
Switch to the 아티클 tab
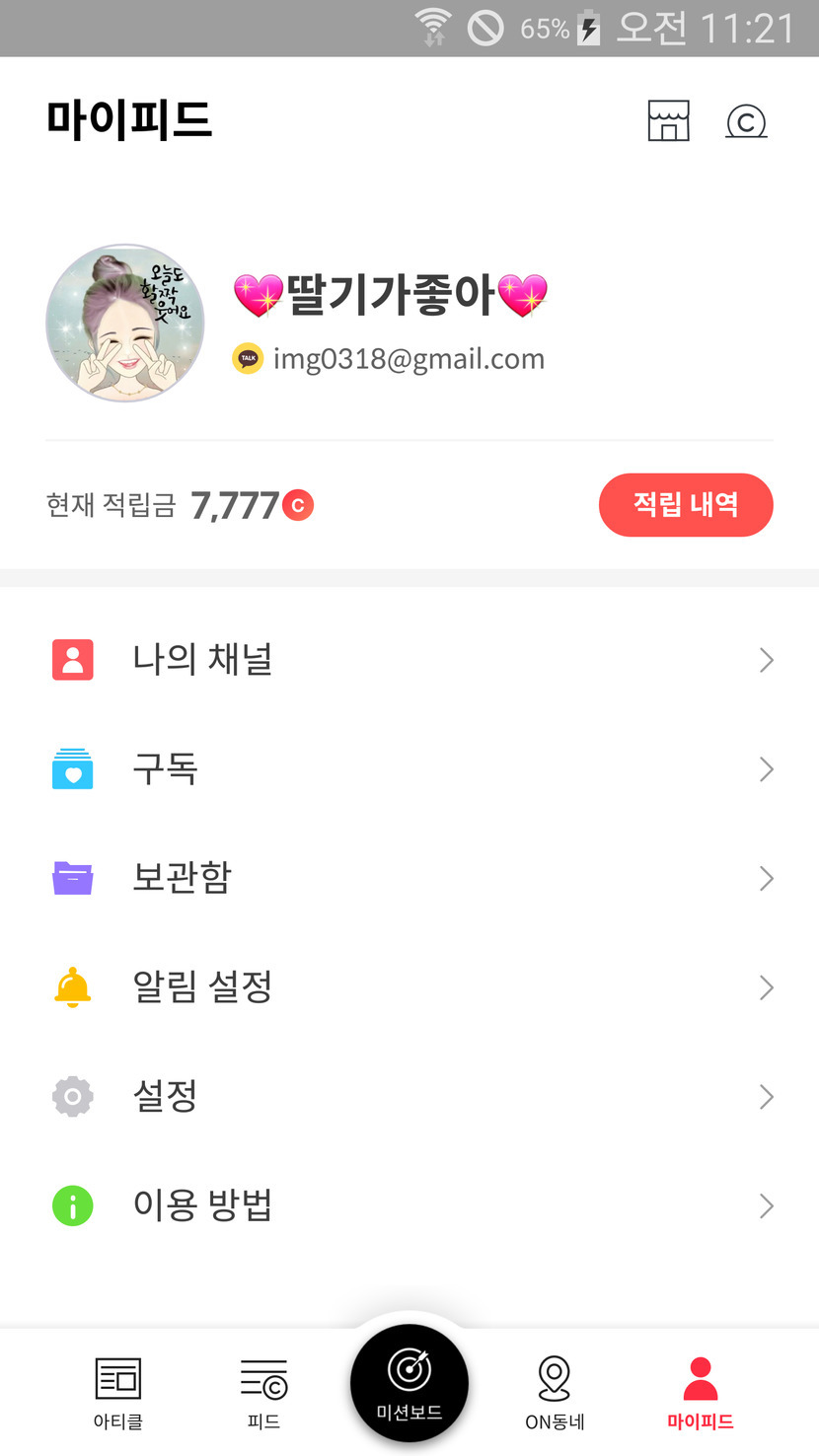pyautogui.click(x=118, y=1392)
